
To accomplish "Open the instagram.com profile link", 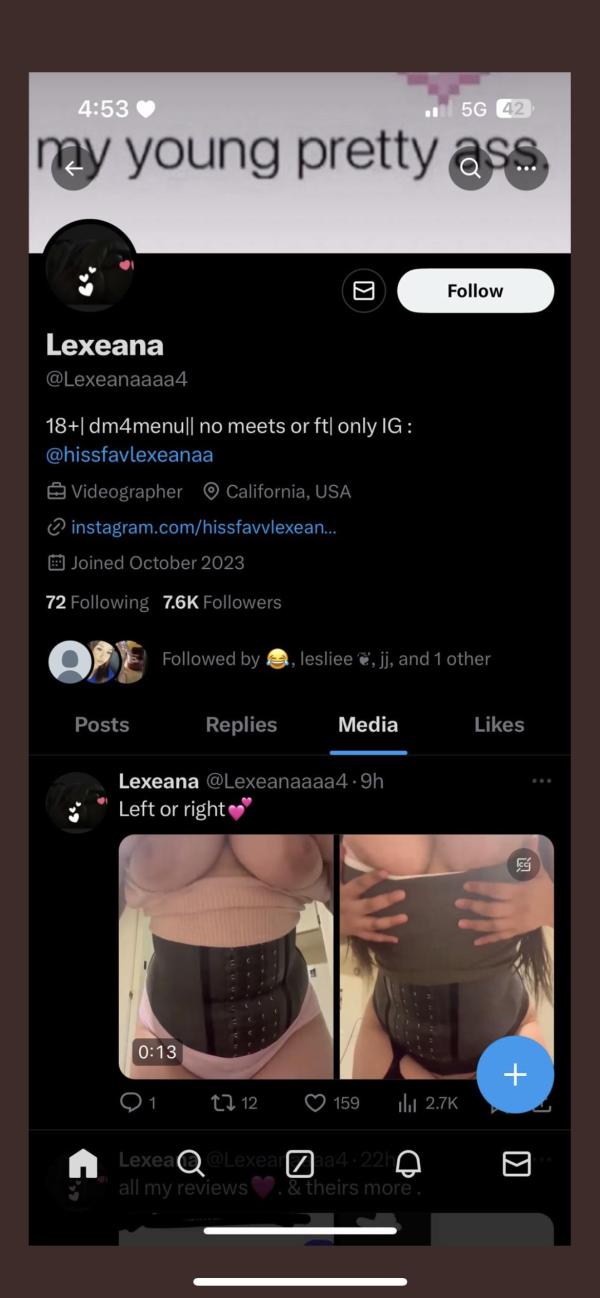I will click(203, 527).
